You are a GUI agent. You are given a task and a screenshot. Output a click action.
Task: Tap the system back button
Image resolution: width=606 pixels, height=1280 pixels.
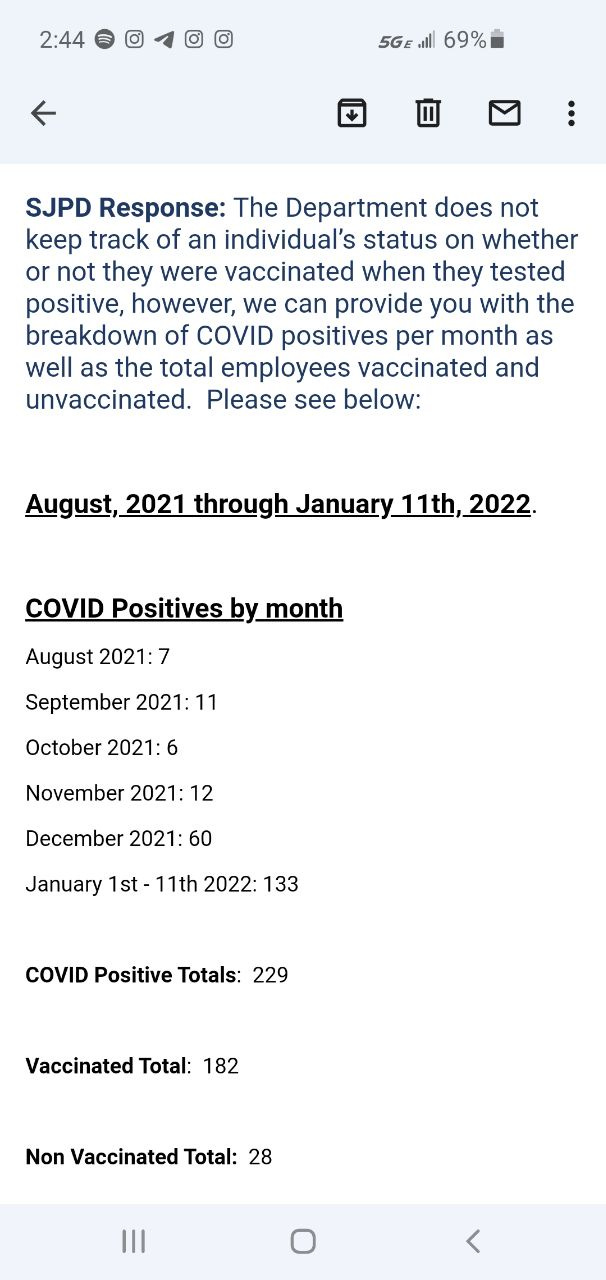click(473, 1241)
